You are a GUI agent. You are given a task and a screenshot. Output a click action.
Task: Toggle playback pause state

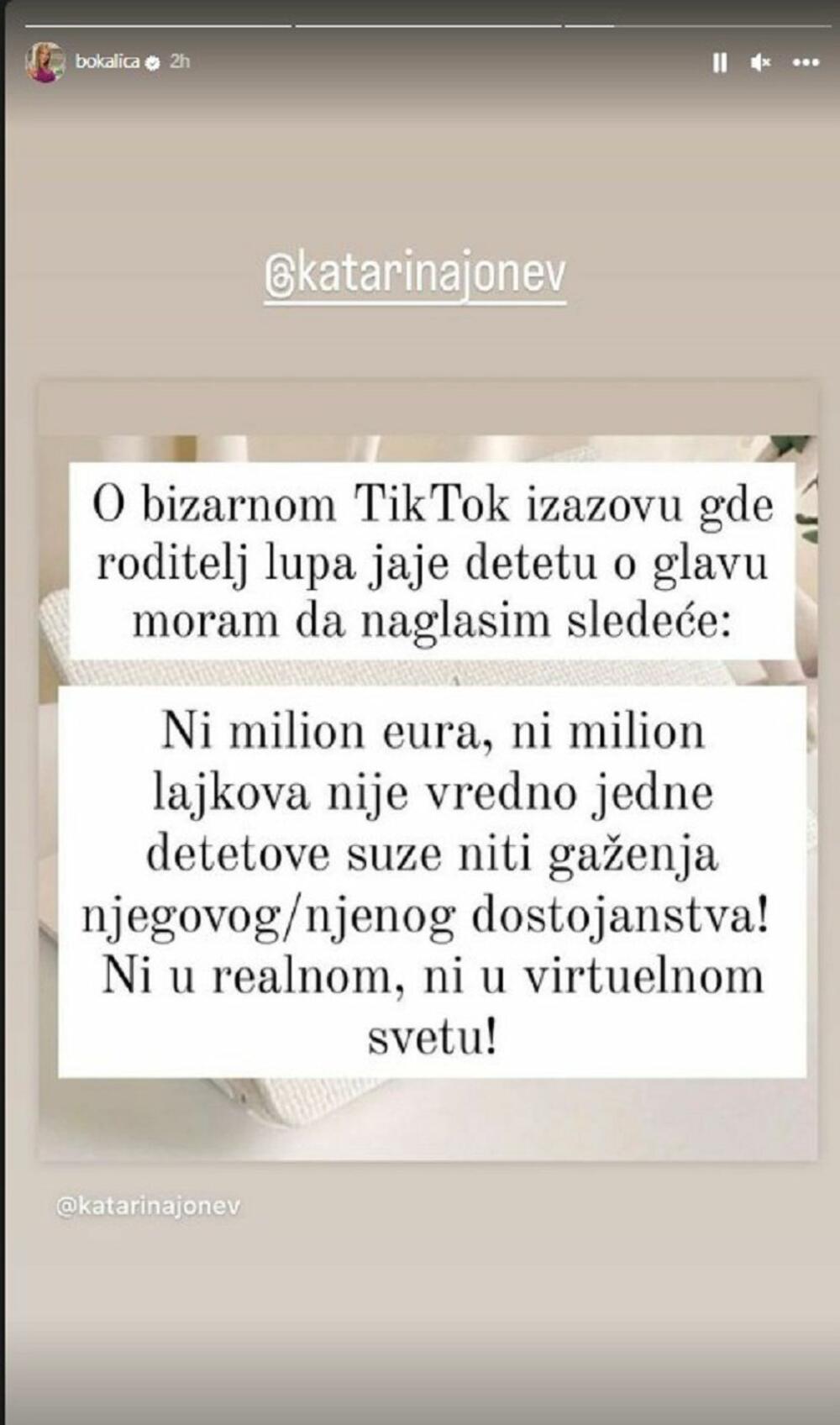719,62
